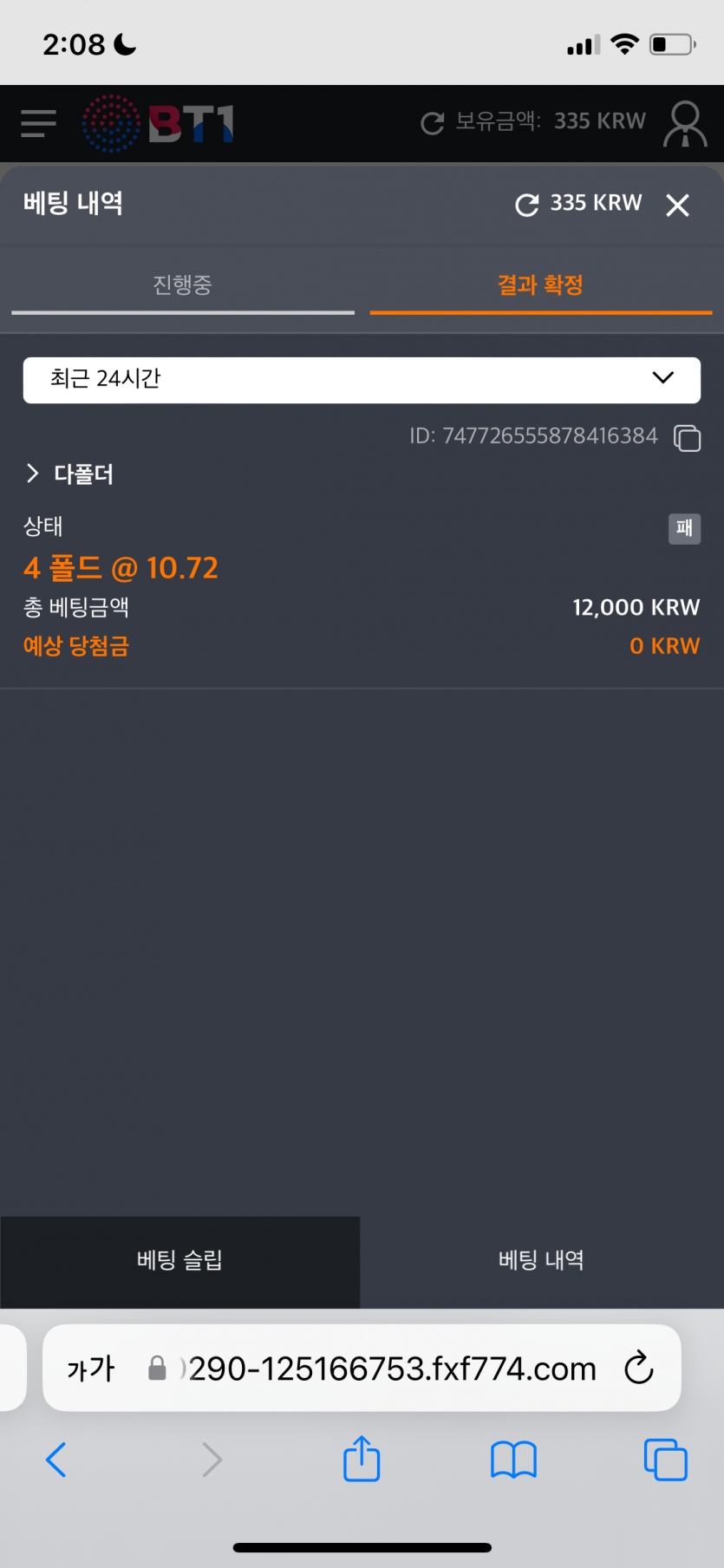
Task: Switch to the 베팅 슬립 bottom tab
Action: [179, 1260]
